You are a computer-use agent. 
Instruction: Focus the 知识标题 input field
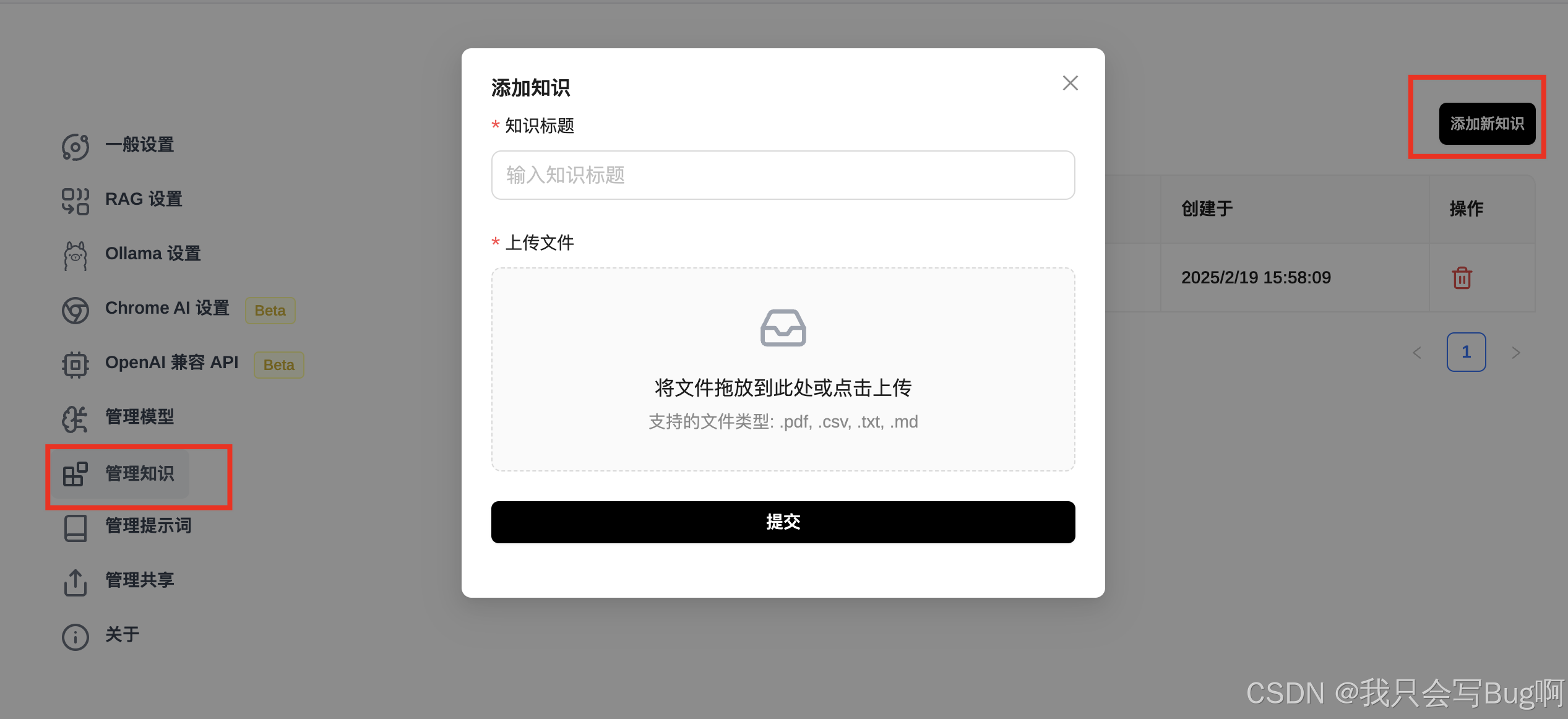pyautogui.click(x=783, y=175)
